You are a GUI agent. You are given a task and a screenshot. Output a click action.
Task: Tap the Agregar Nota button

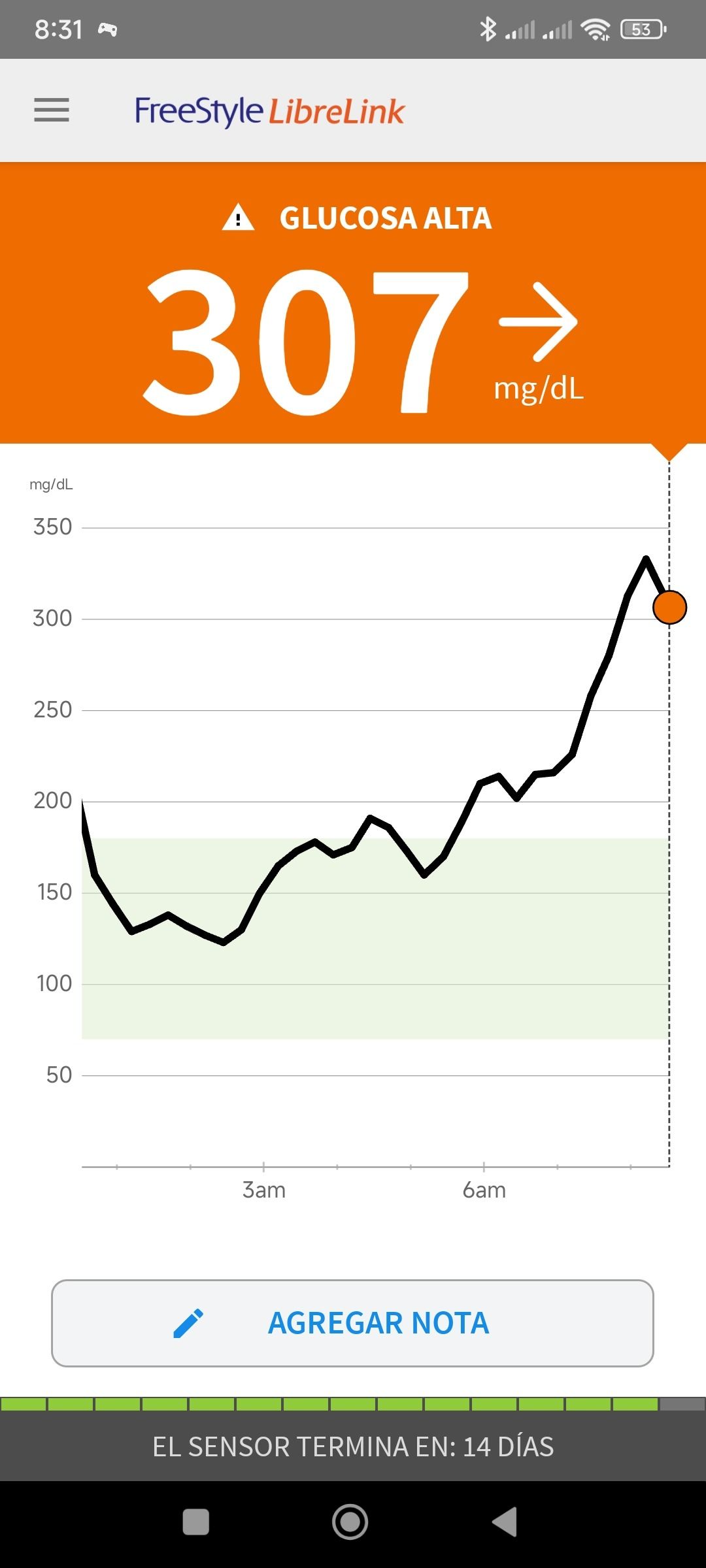(352, 1323)
